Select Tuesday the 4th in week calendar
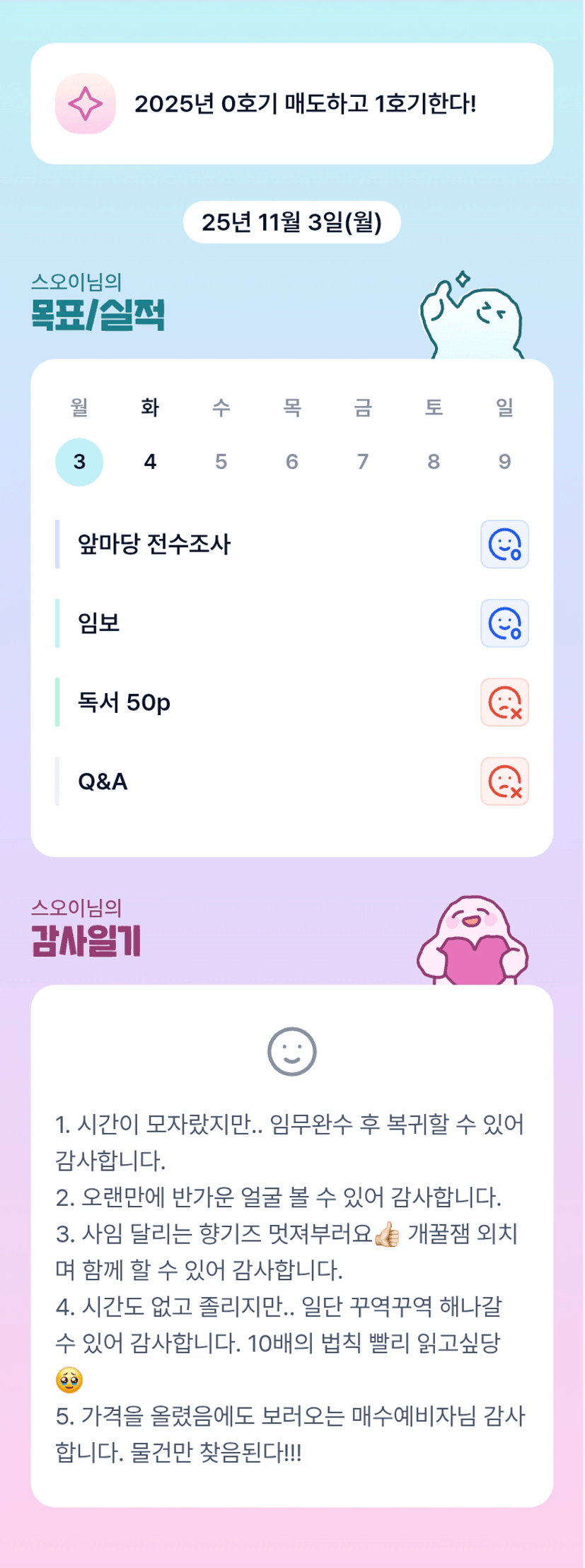 click(x=150, y=462)
